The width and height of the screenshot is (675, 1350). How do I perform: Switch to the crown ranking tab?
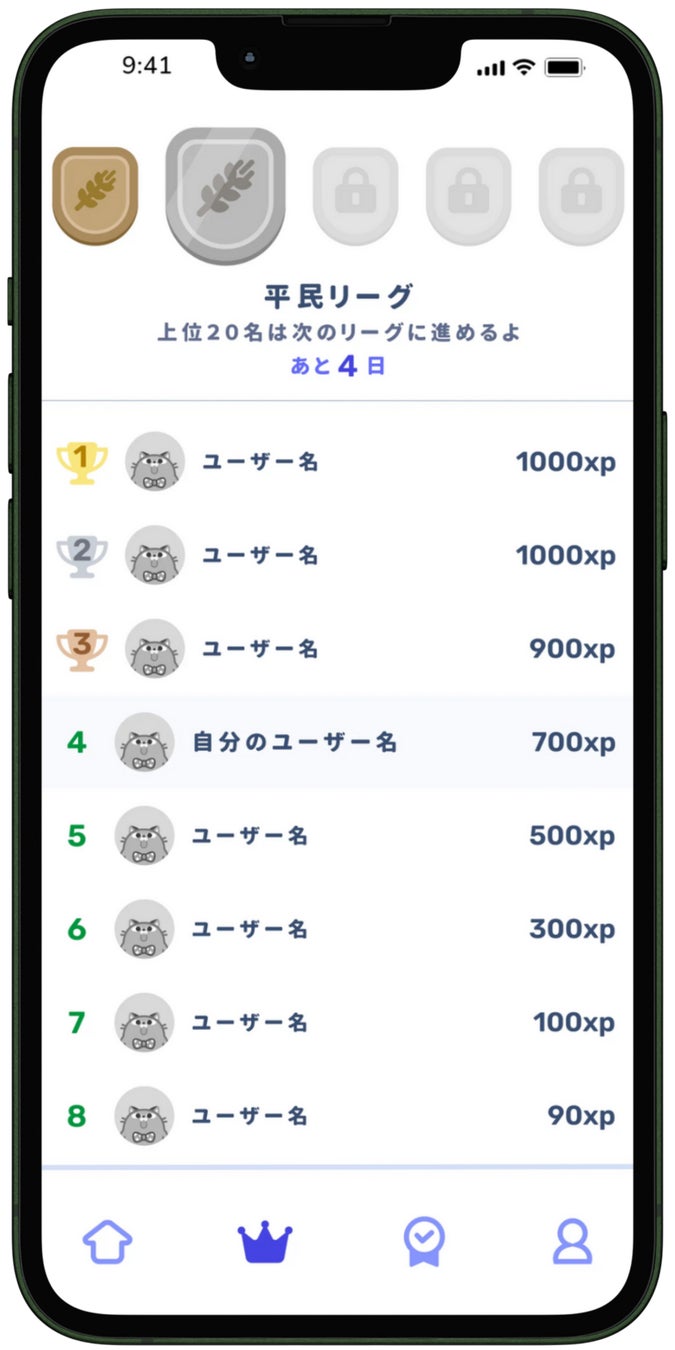[x=265, y=1243]
